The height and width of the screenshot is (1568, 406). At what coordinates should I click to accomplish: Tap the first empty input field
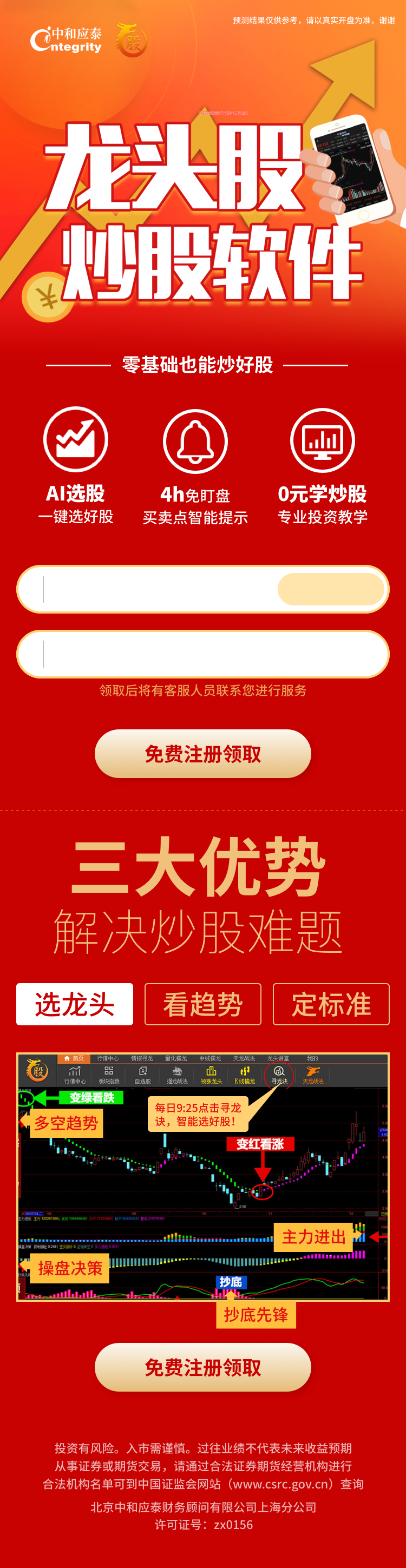pyautogui.click(x=152, y=589)
